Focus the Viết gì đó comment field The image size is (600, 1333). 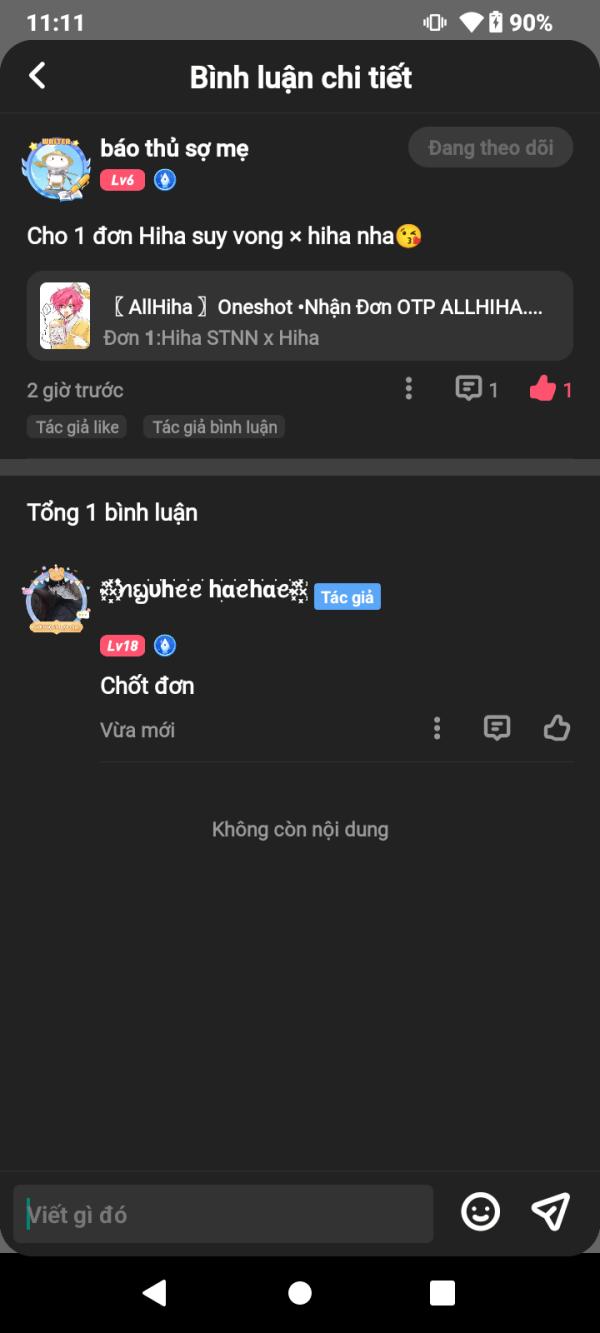click(x=223, y=1214)
